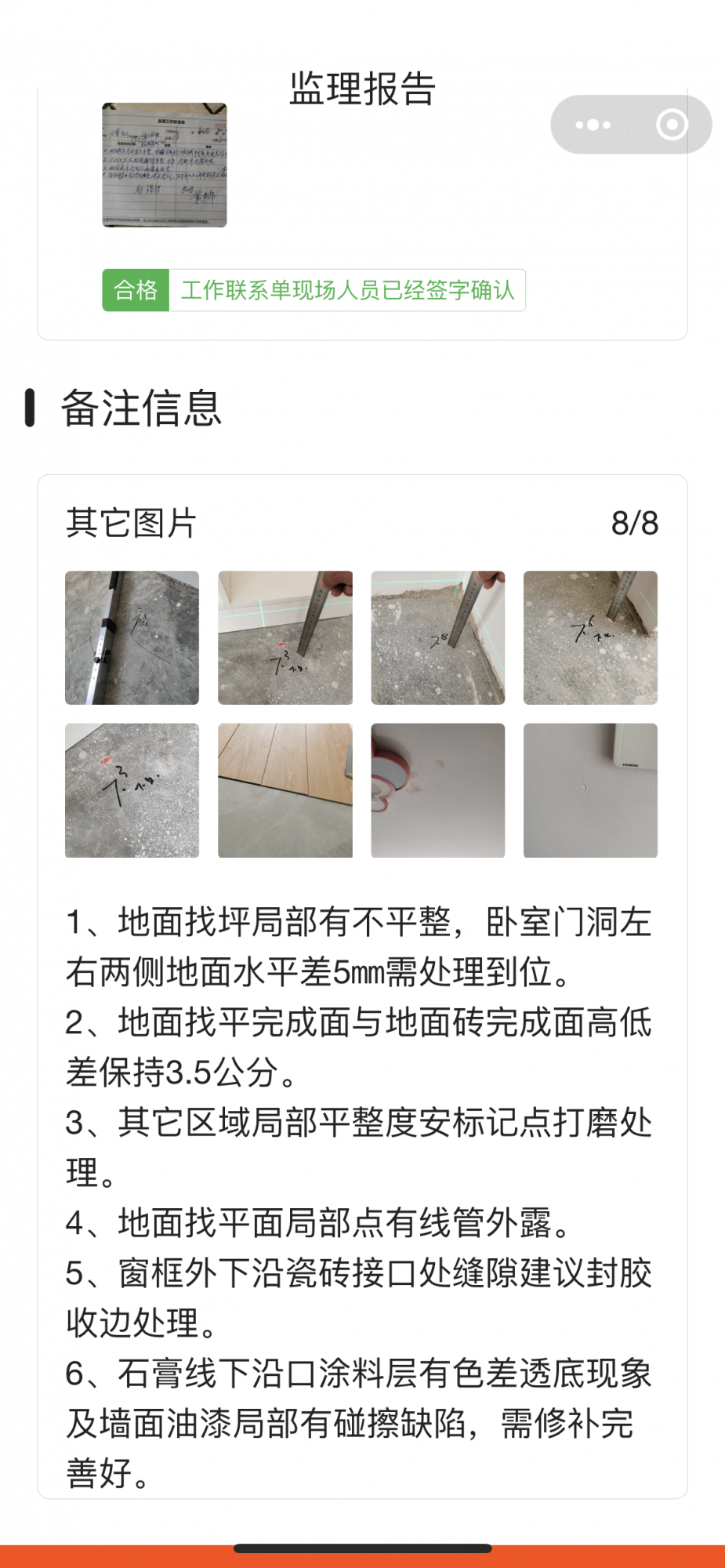Open the mini program more options menu
This screenshot has height=1568, width=725.
point(593,125)
